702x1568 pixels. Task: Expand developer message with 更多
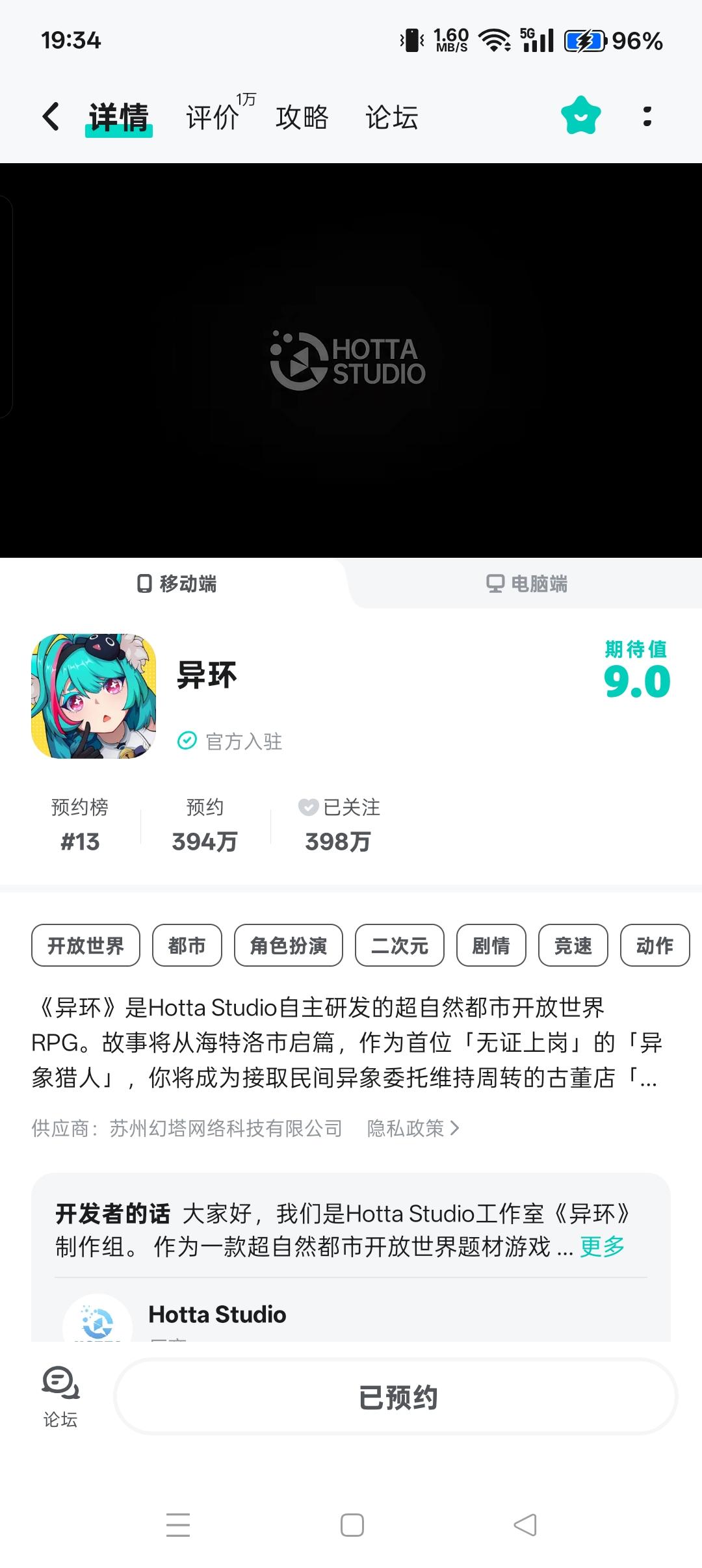point(602,1246)
